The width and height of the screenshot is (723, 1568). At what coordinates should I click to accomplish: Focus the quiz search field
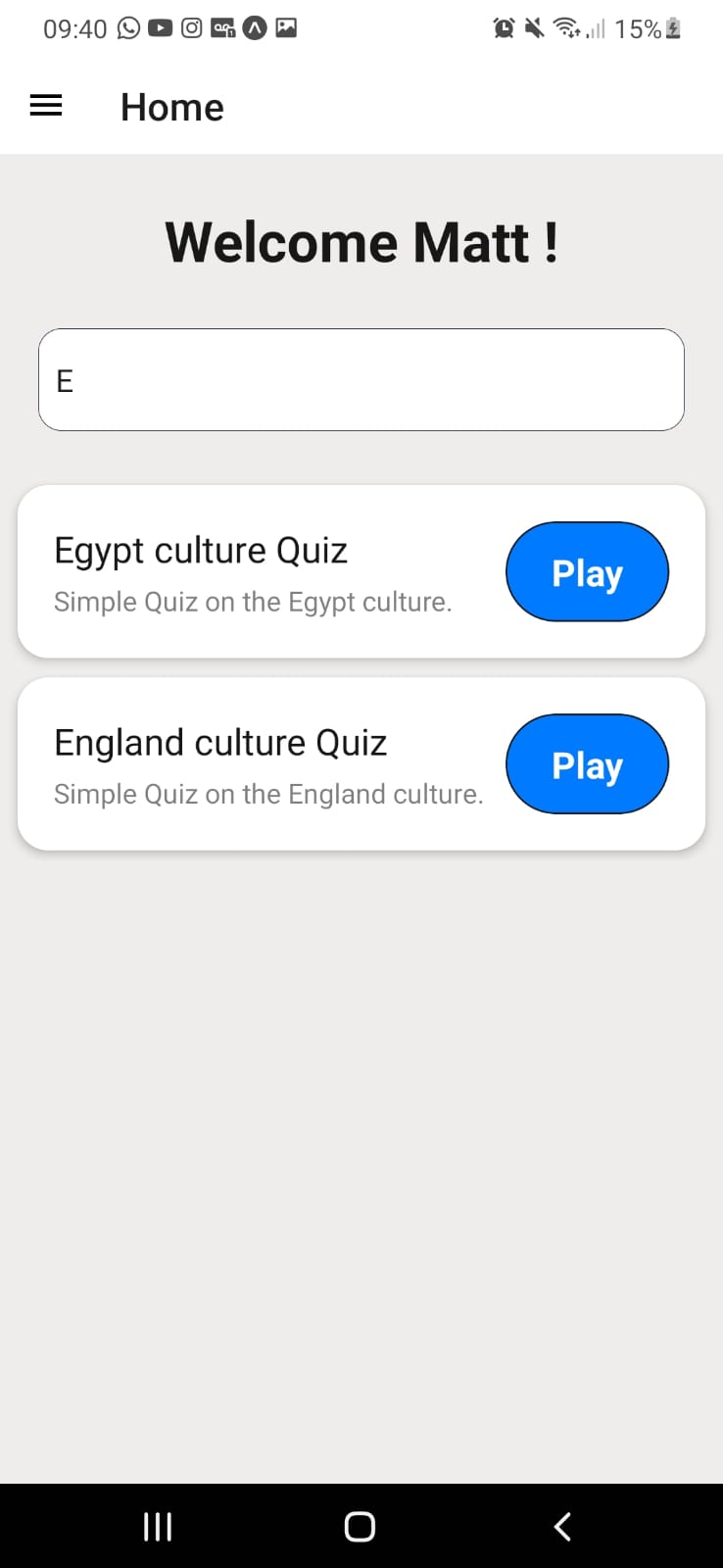pos(361,380)
